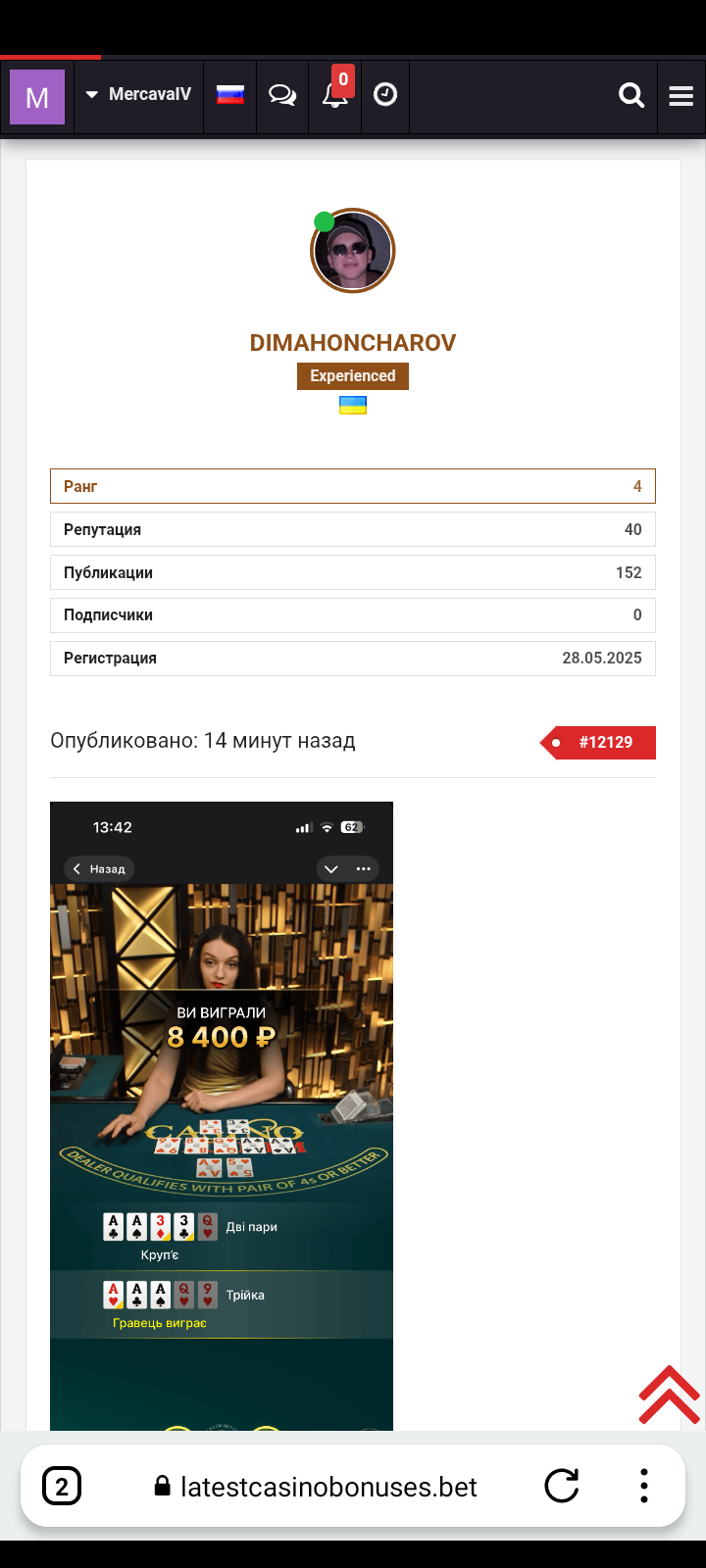Jump back to top with red arrows

(x=669, y=1395)
